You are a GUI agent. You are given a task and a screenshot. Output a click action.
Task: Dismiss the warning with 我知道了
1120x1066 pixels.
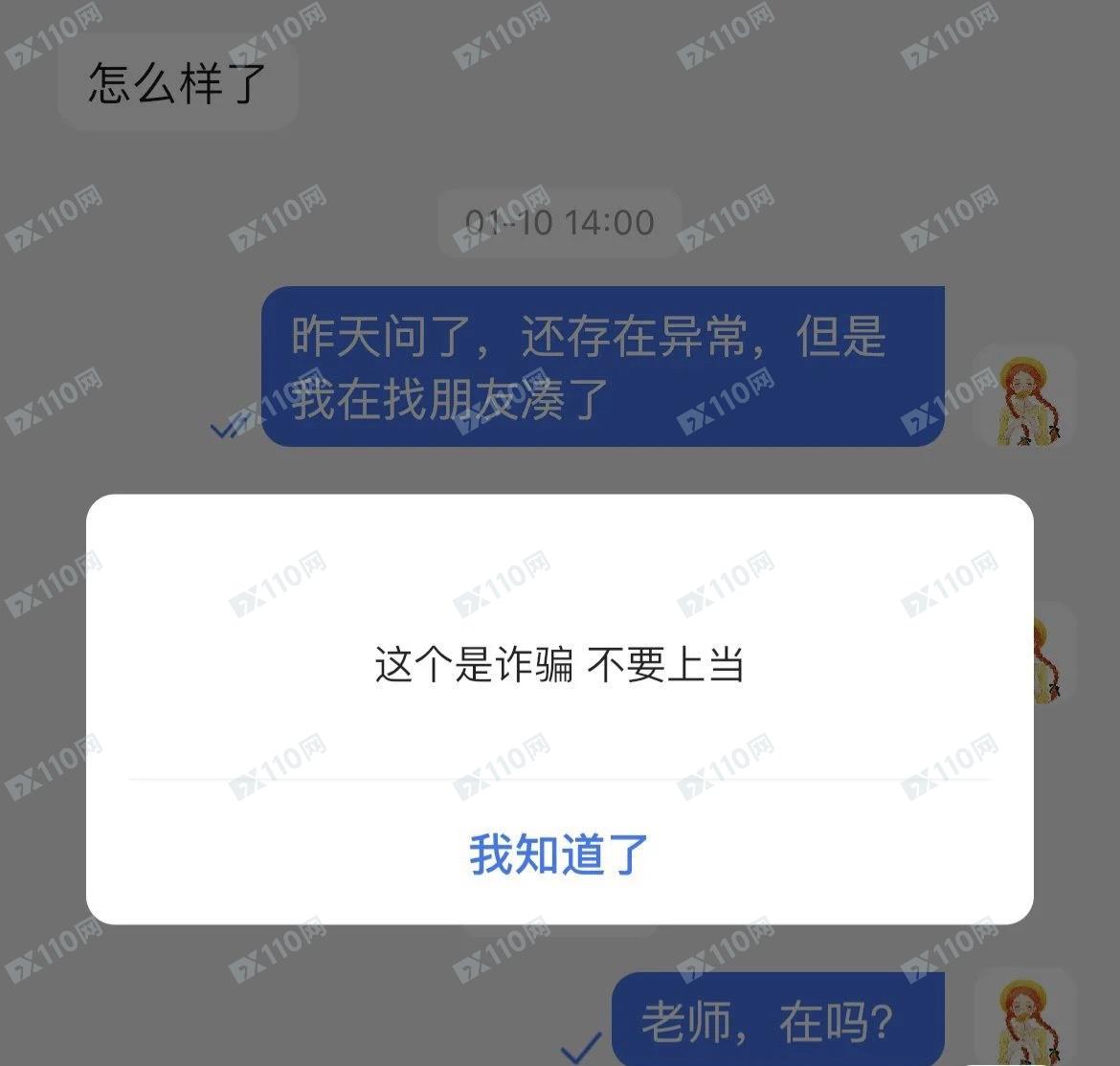(559, 854)
